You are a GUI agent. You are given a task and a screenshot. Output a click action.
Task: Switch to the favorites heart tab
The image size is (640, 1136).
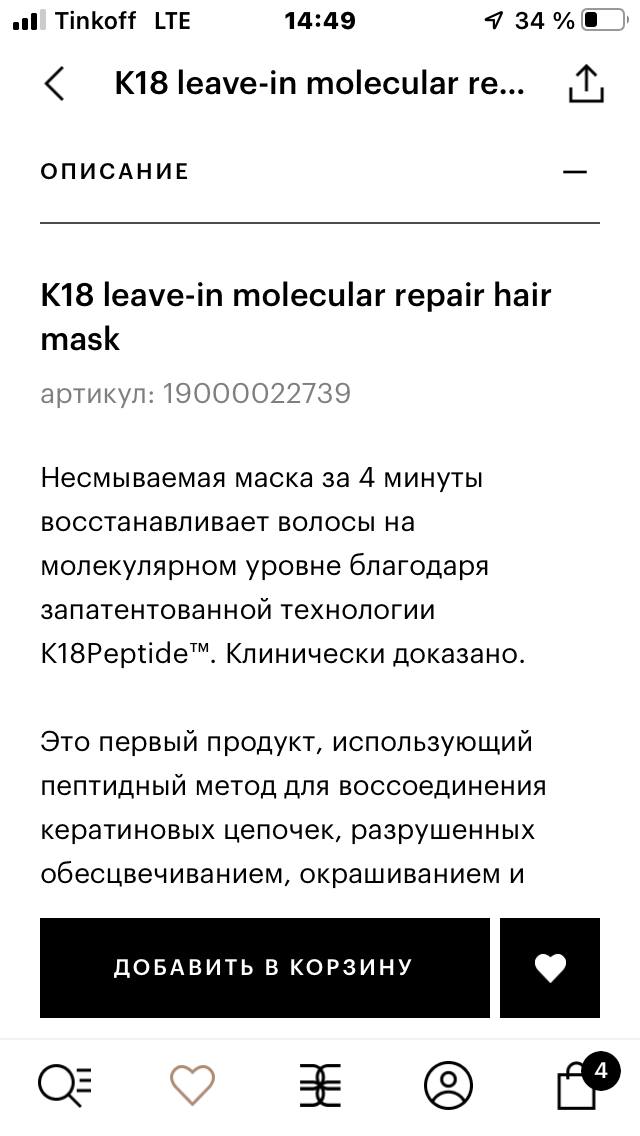(x=192, y=1087)
